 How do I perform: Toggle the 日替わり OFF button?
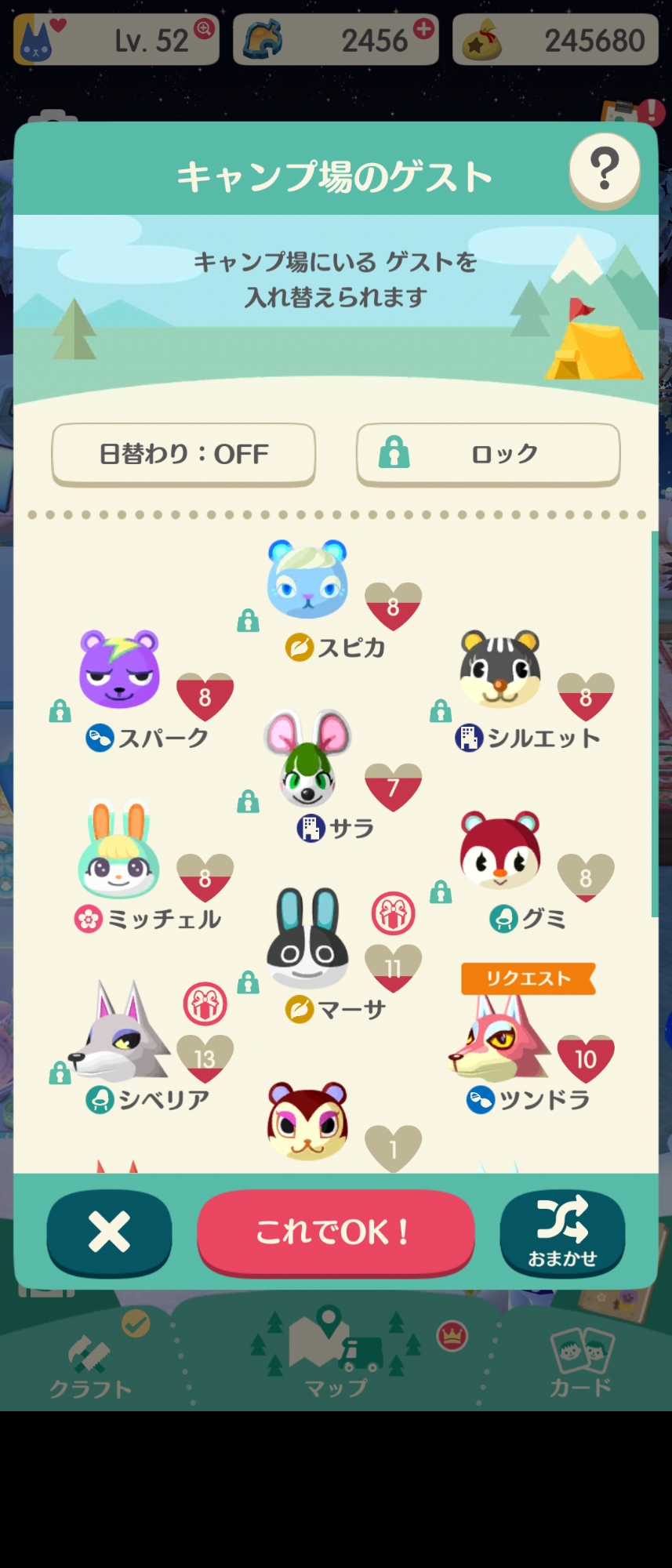point(183,454)
